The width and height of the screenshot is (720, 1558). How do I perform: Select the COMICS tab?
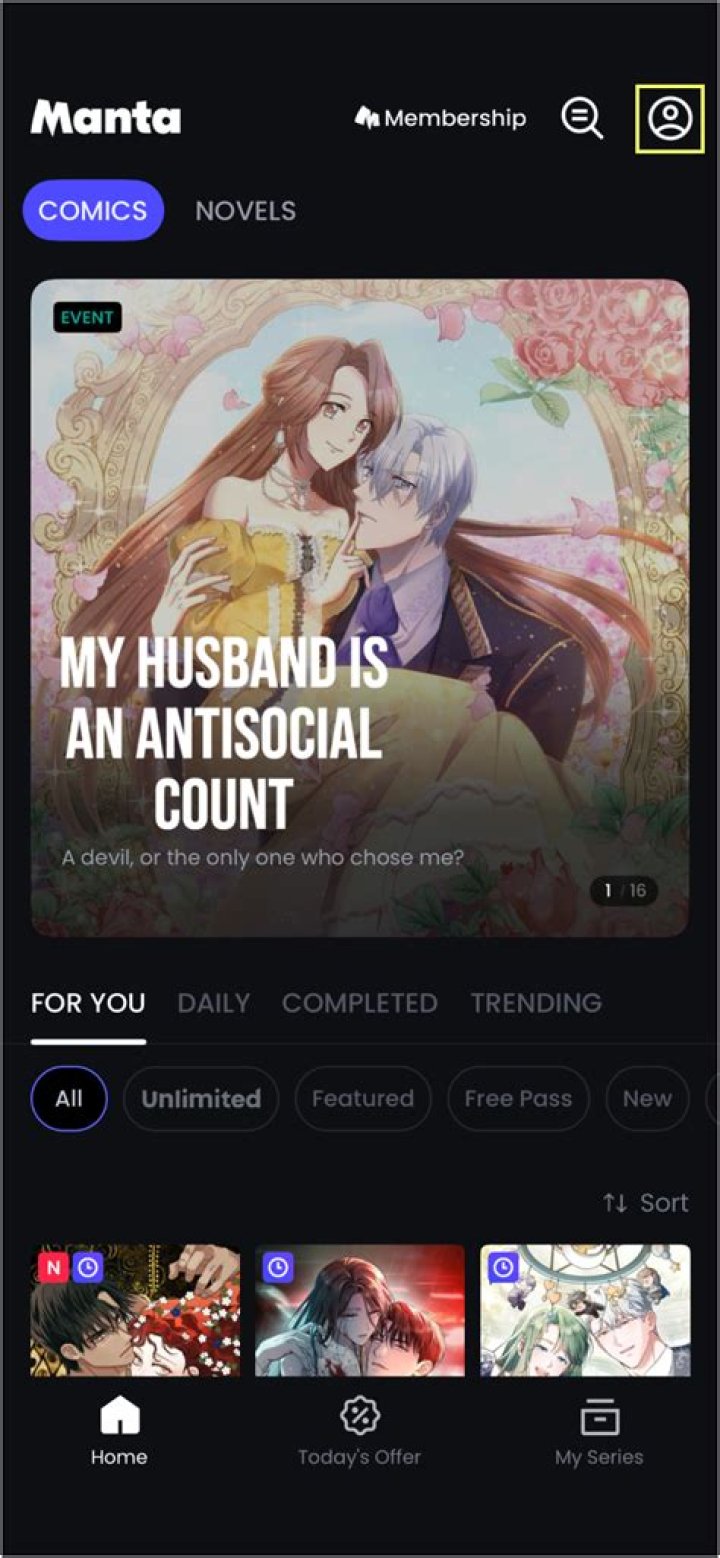pyautogui.click(x=92, y=211)
